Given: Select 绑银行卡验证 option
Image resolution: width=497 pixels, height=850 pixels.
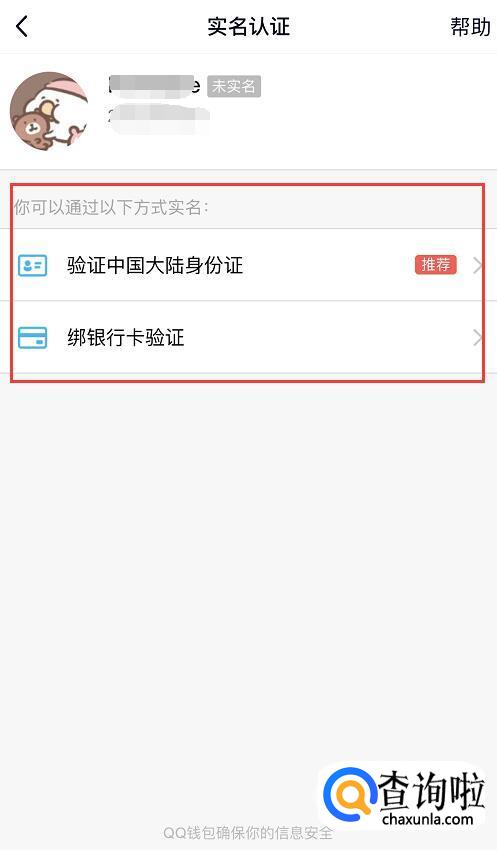Looking at the screenshot, I should [x=248, y=337].
